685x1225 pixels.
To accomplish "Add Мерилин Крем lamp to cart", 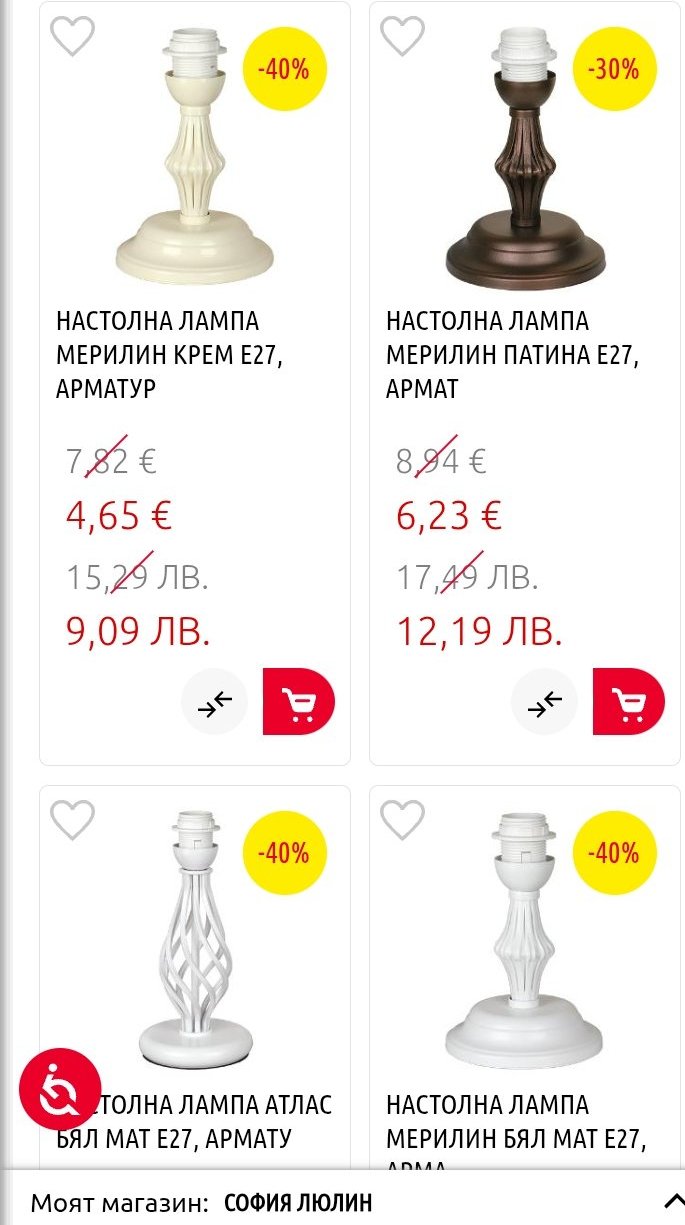I will [298, 703].
